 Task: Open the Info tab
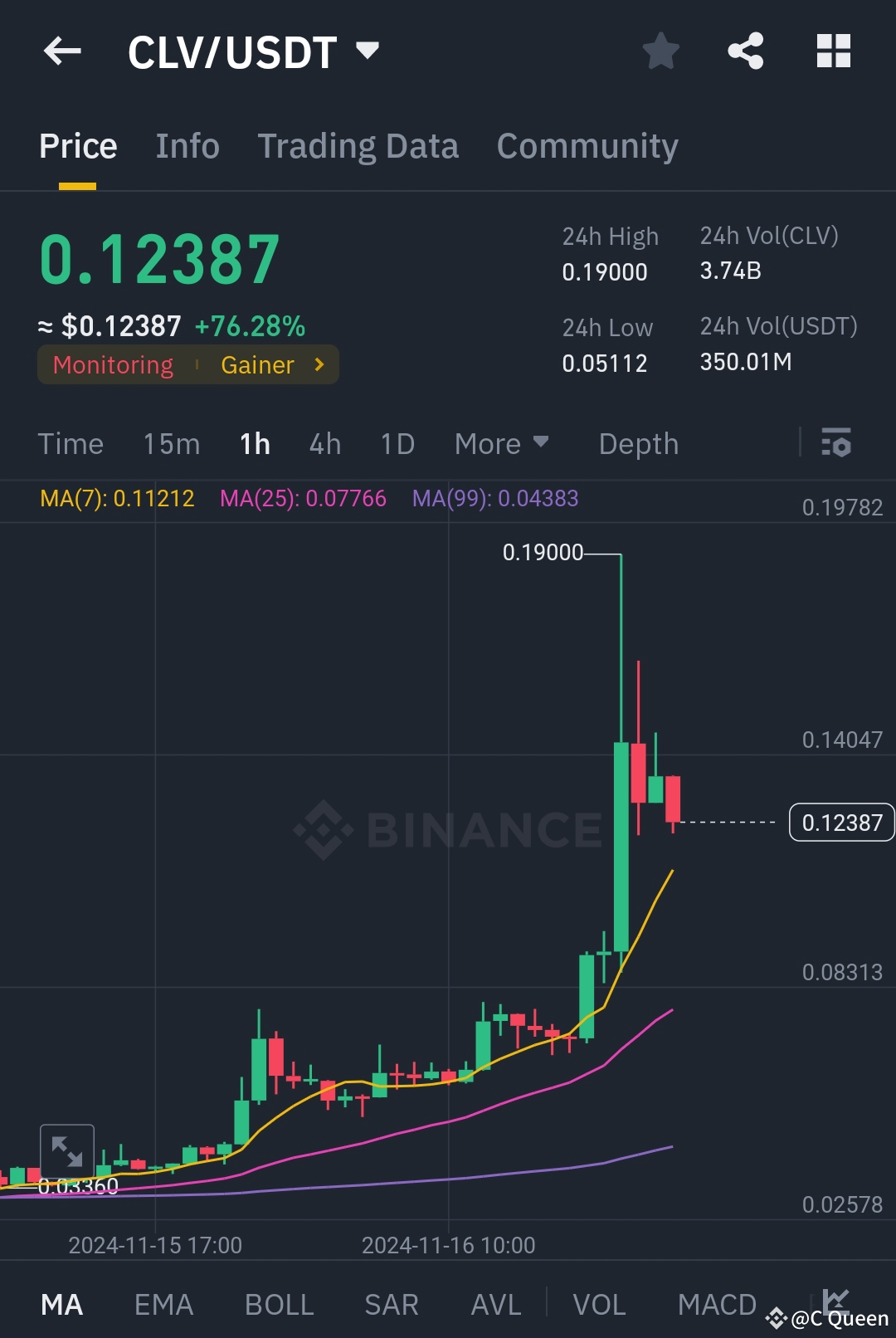[x=187, y=145]
